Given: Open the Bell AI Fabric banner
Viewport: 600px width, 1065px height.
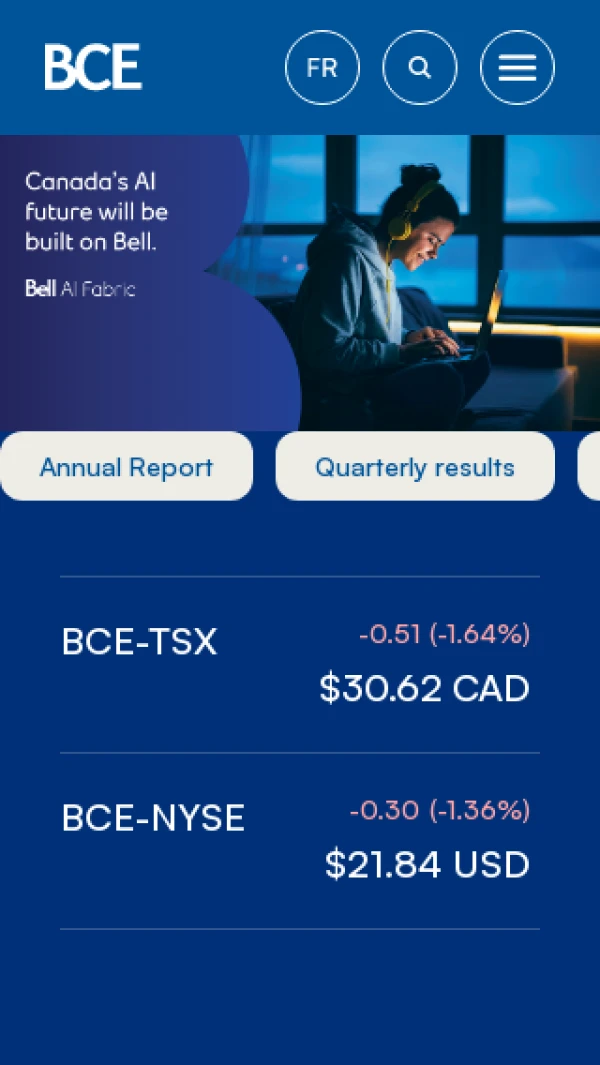Looking at the screenshot, I should 300,283.
